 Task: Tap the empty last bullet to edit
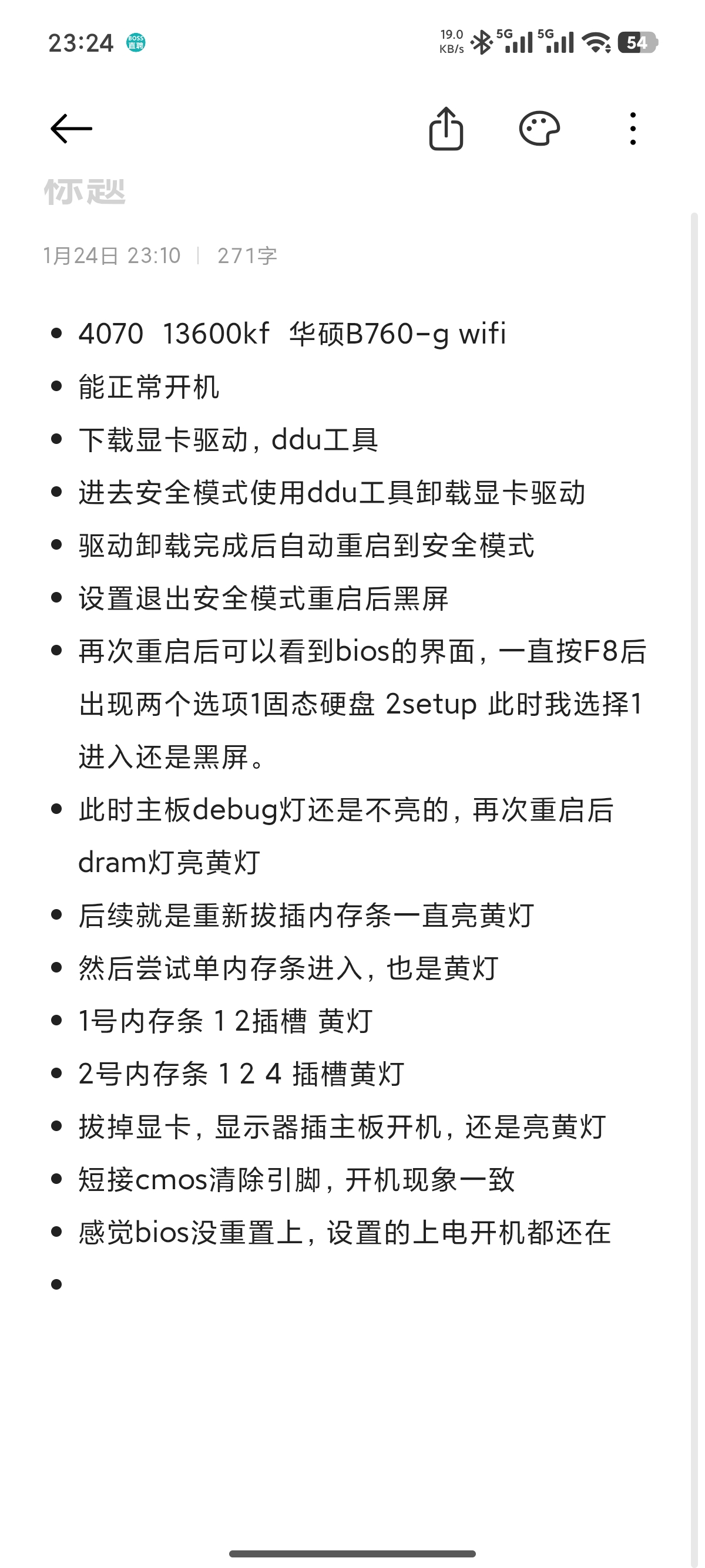tap(352, 1285)
